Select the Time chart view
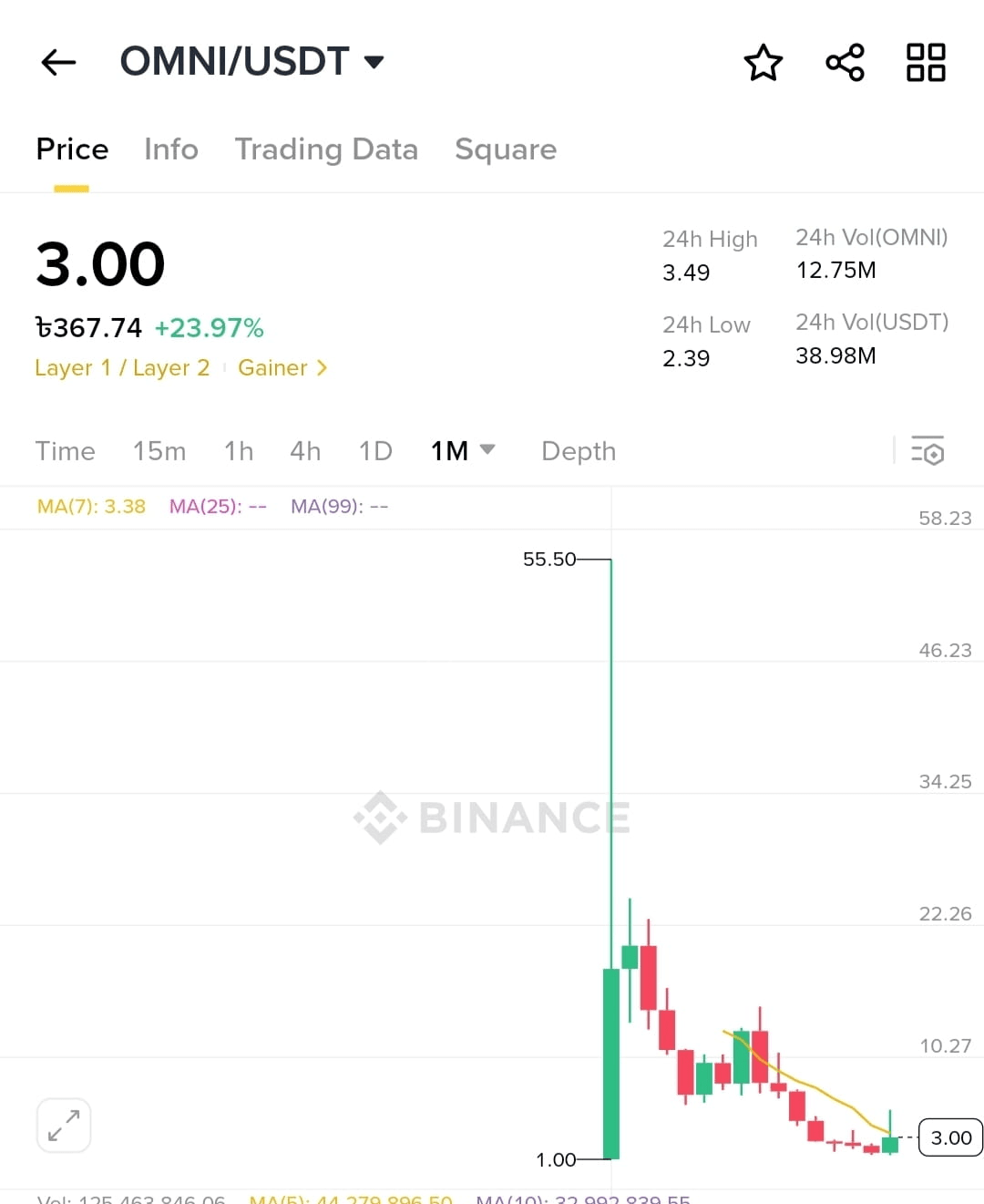This screenshot has width=984, height=1204. 65,451
